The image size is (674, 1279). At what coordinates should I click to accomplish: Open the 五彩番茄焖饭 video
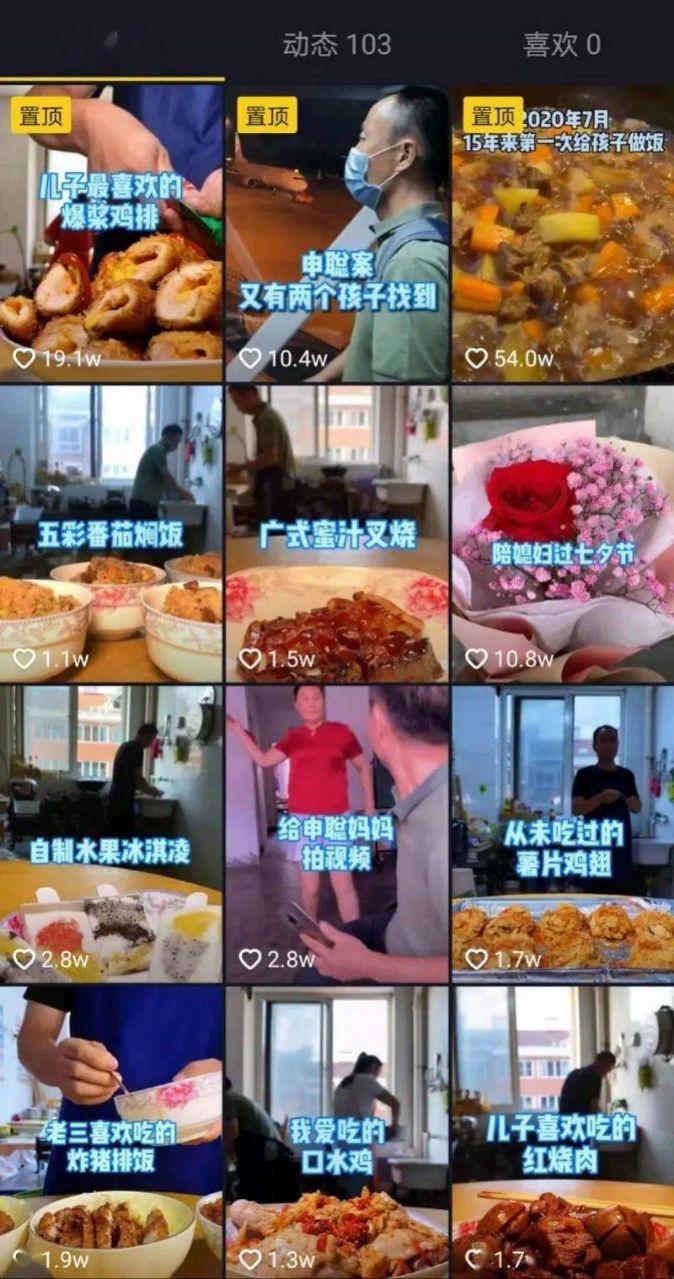[111, 534]
